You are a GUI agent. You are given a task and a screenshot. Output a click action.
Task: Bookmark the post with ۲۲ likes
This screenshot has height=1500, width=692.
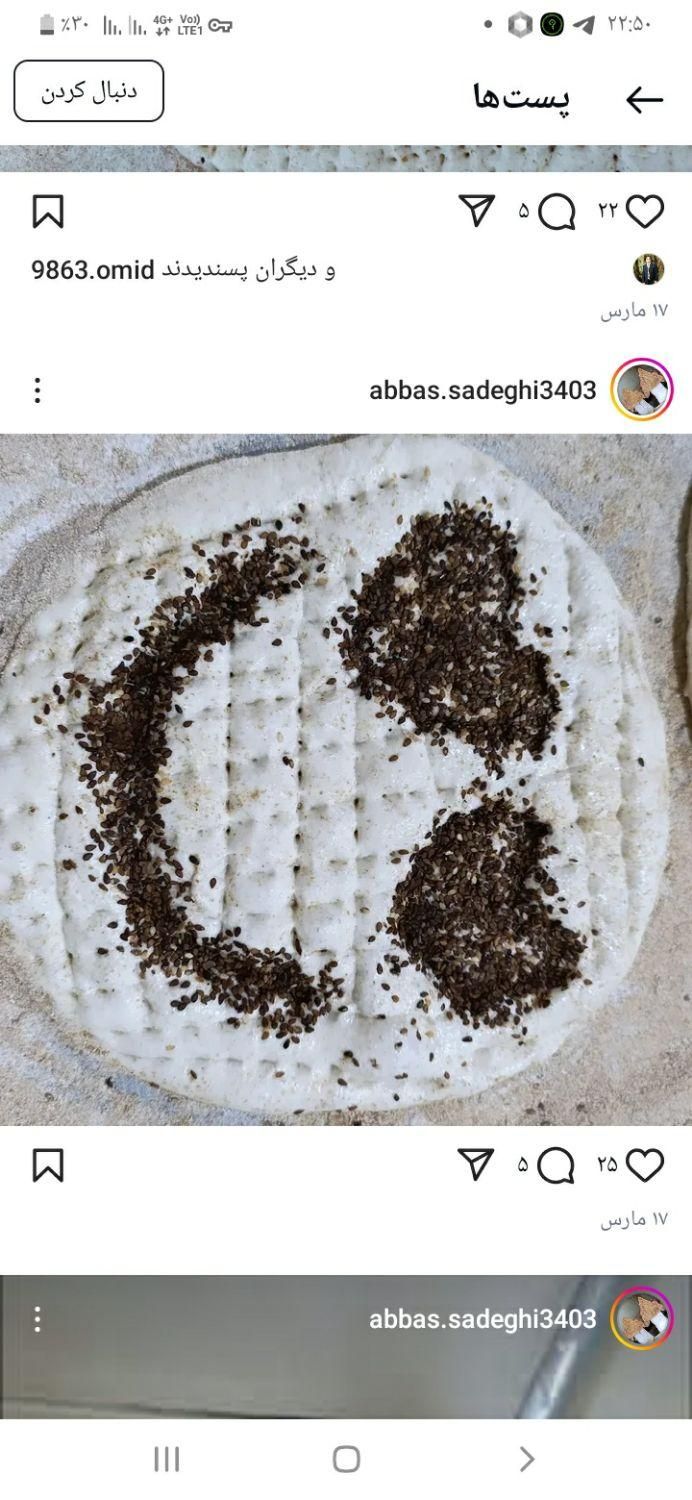pos(48,211)
